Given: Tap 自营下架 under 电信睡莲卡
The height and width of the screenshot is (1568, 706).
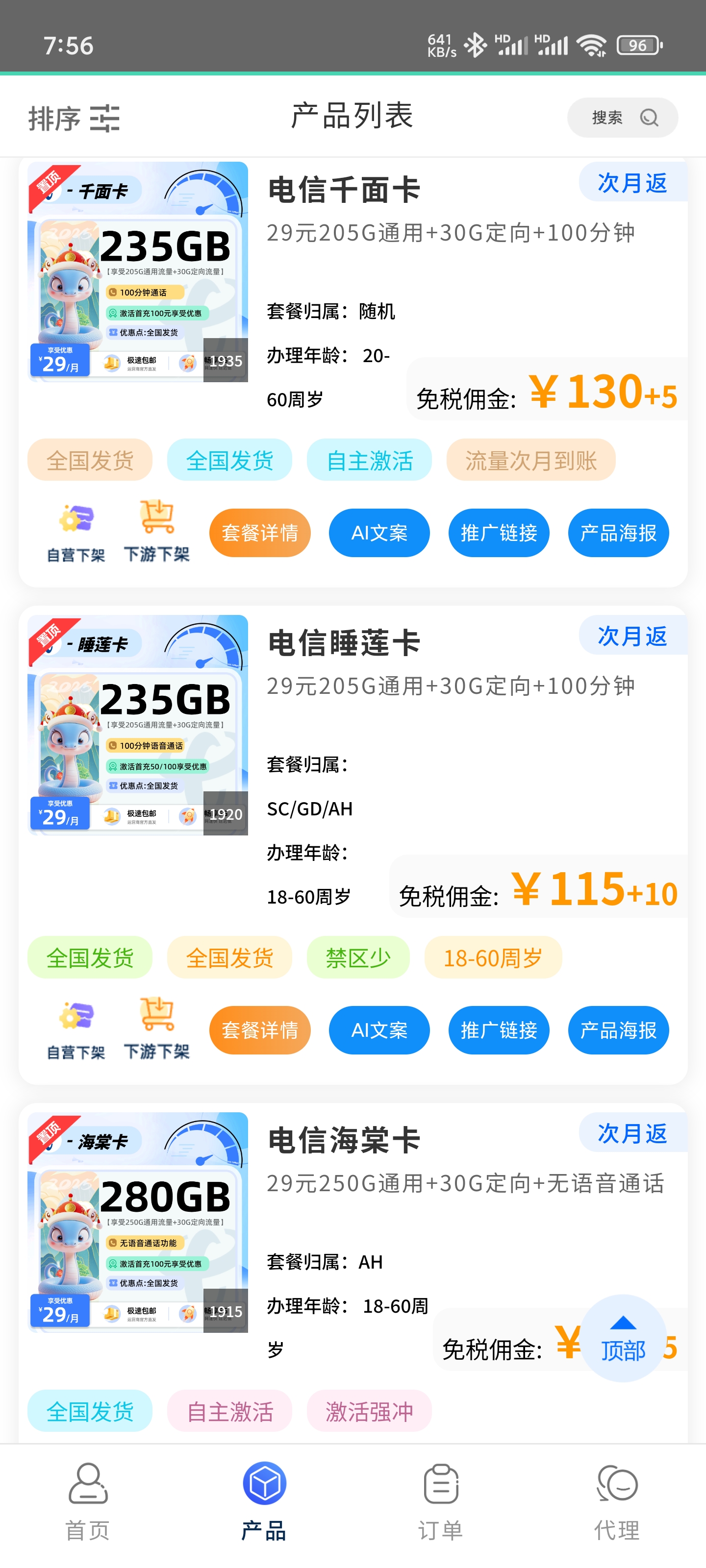Looking at the screenshot, I should click(76, 1029).
